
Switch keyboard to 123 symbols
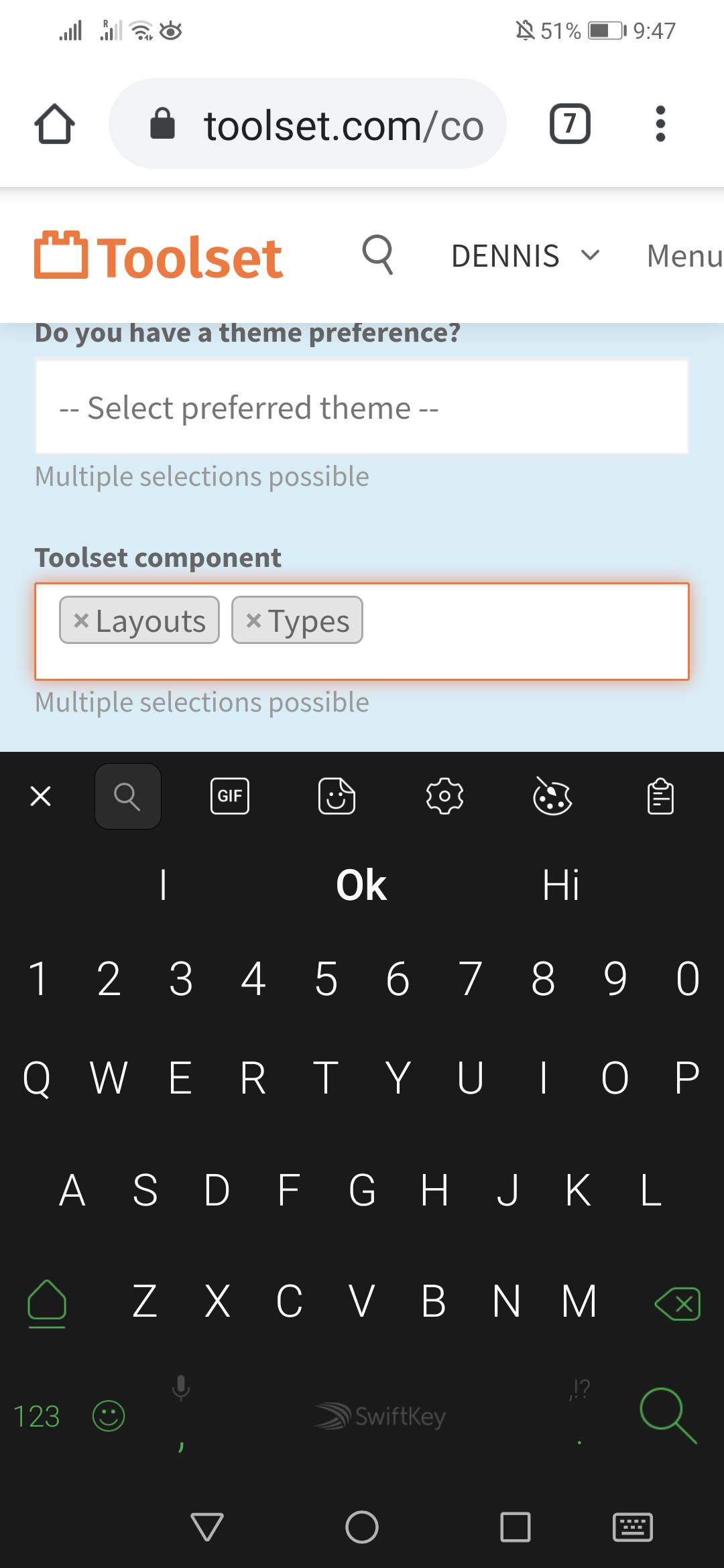37,1417
